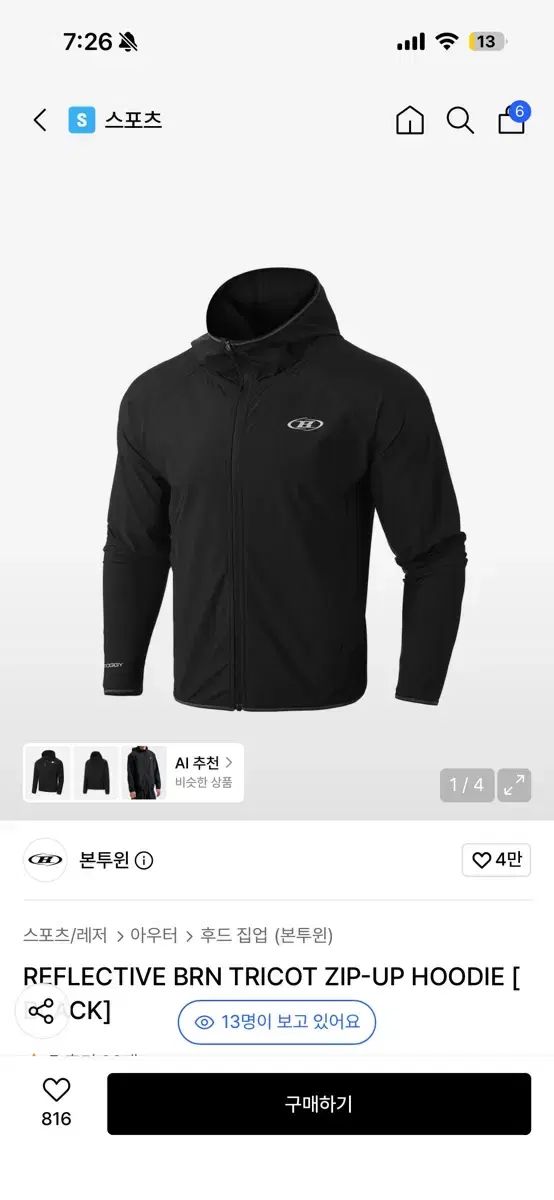Open the shopping bag with 6 items
Image resolution: width=554 pixels, height=1200 pixels.
click(512, 119)
